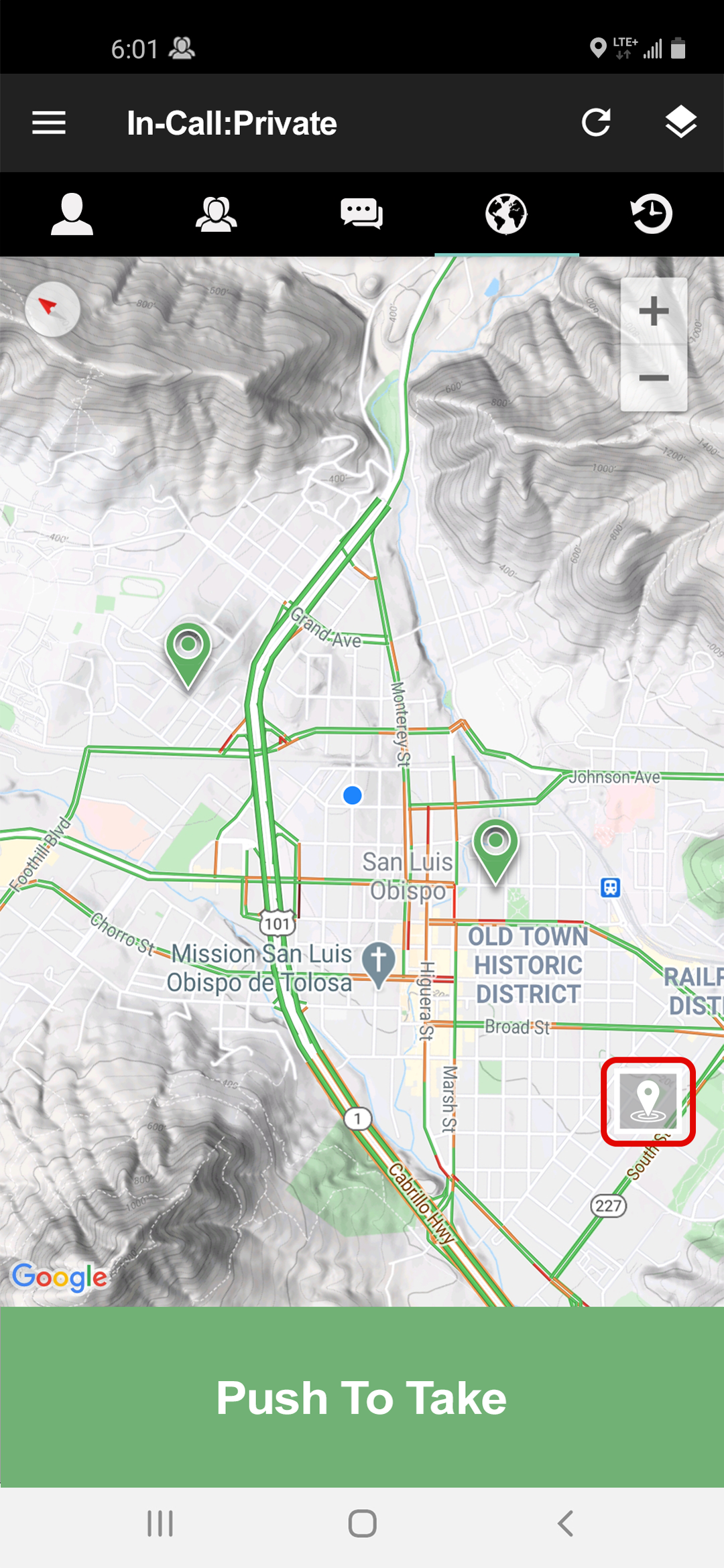Zoom in with the plus button
724x1568 pixels.
(x=654, y=312)
